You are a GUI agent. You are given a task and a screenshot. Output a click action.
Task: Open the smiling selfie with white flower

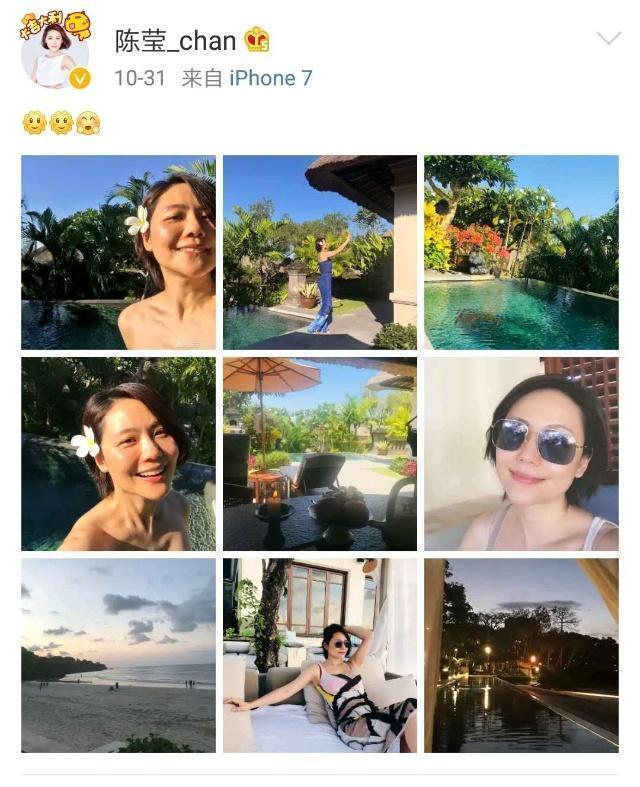click(x=118, y=454)
